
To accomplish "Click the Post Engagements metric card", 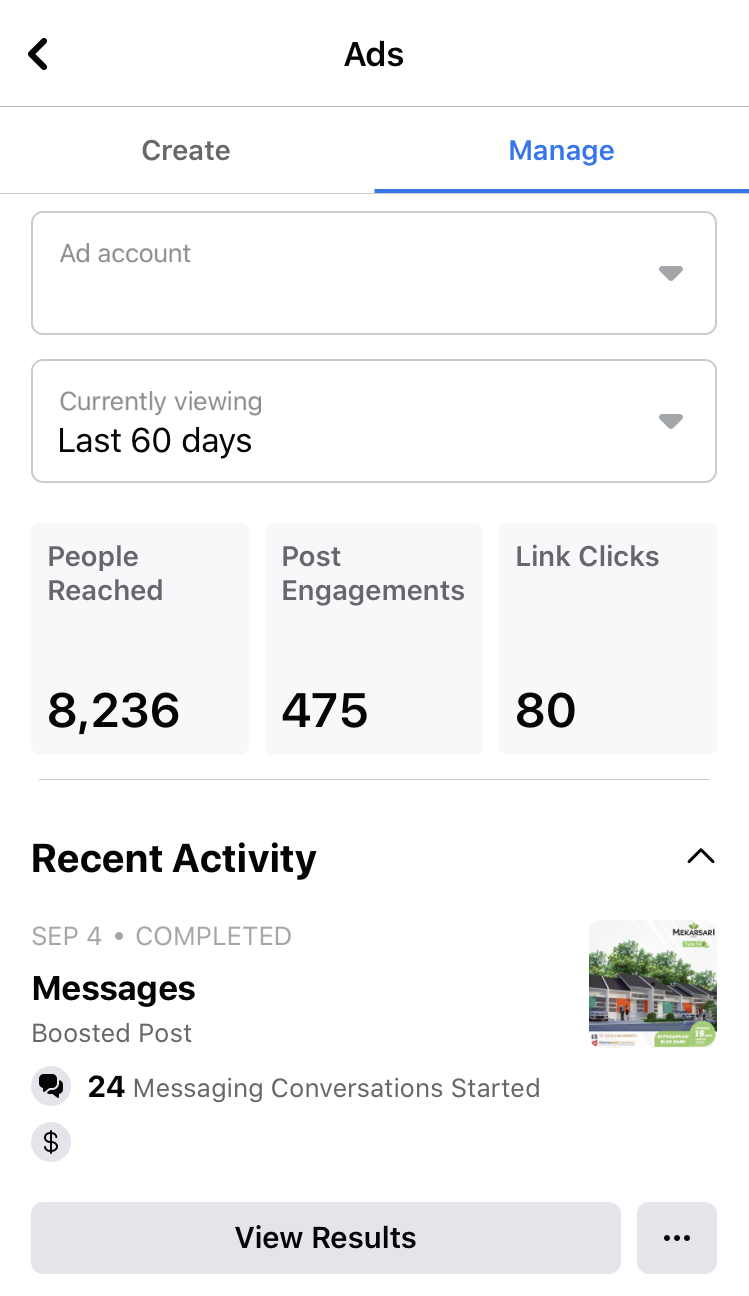I will point(373,638).
